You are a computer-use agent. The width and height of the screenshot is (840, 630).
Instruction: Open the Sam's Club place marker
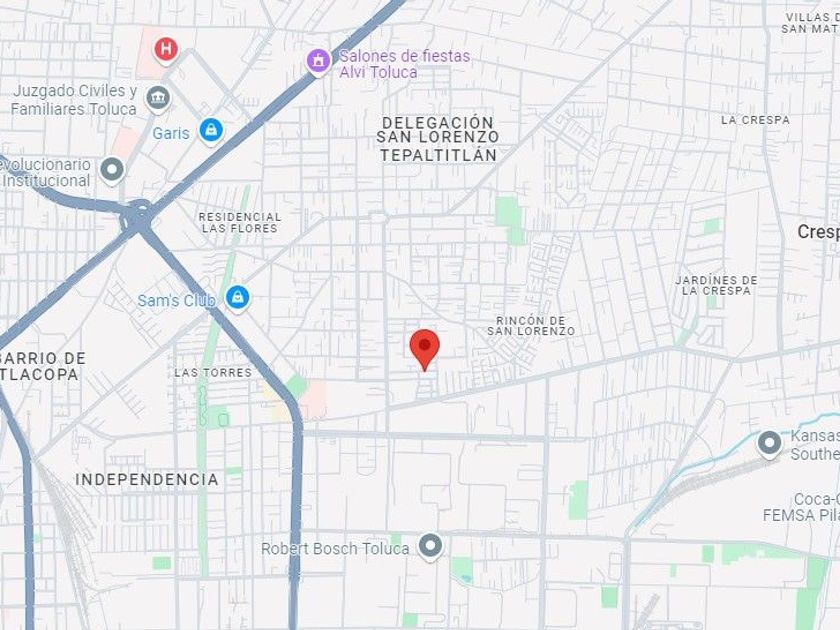(x=237, y=298)
